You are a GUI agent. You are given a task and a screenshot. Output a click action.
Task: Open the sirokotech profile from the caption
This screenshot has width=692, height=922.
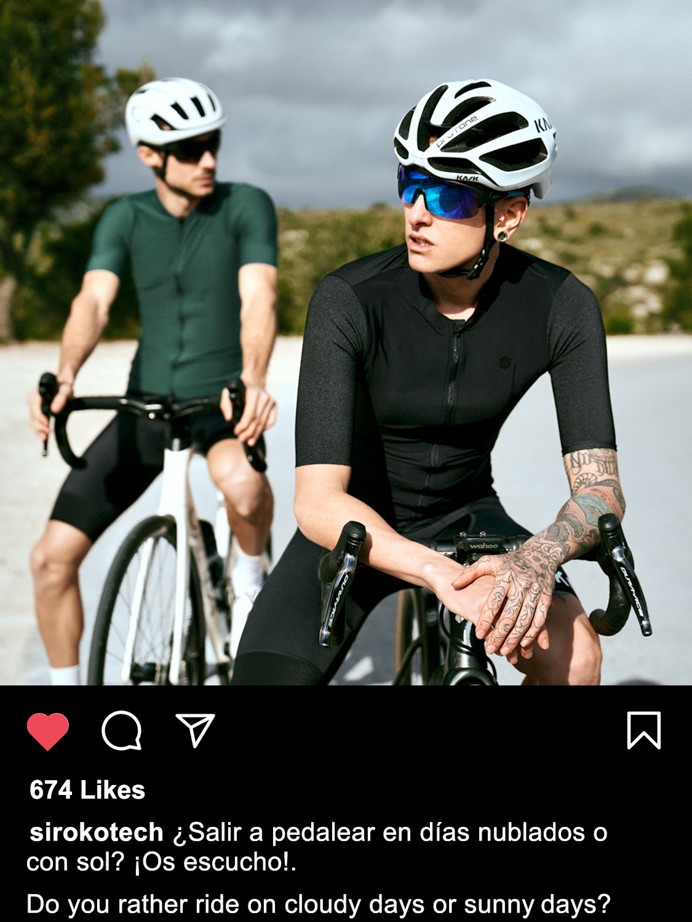click(96, 833)
